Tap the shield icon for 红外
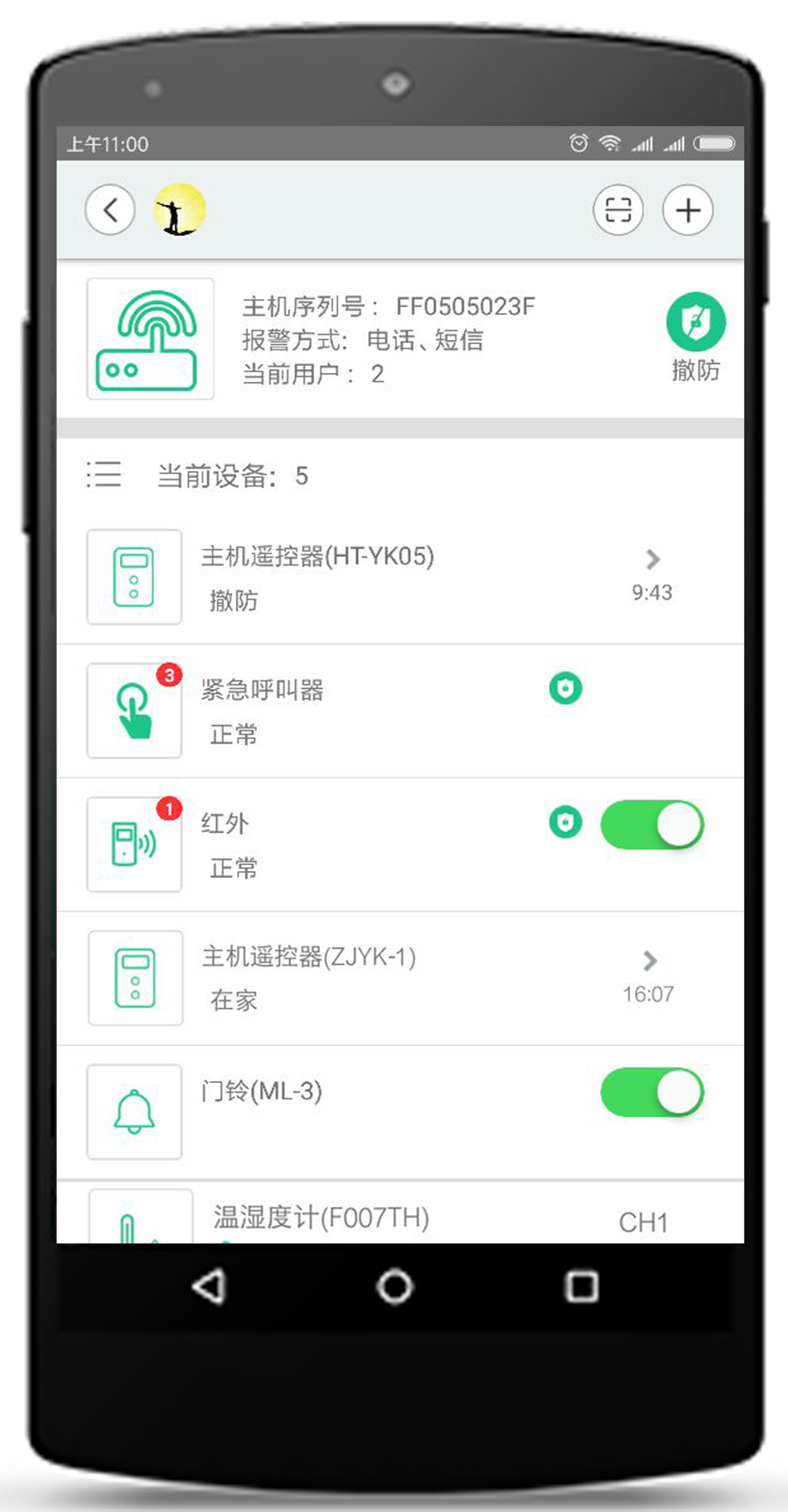The width and height of the screenshot is (788, 1512). (x=566, y=822)
